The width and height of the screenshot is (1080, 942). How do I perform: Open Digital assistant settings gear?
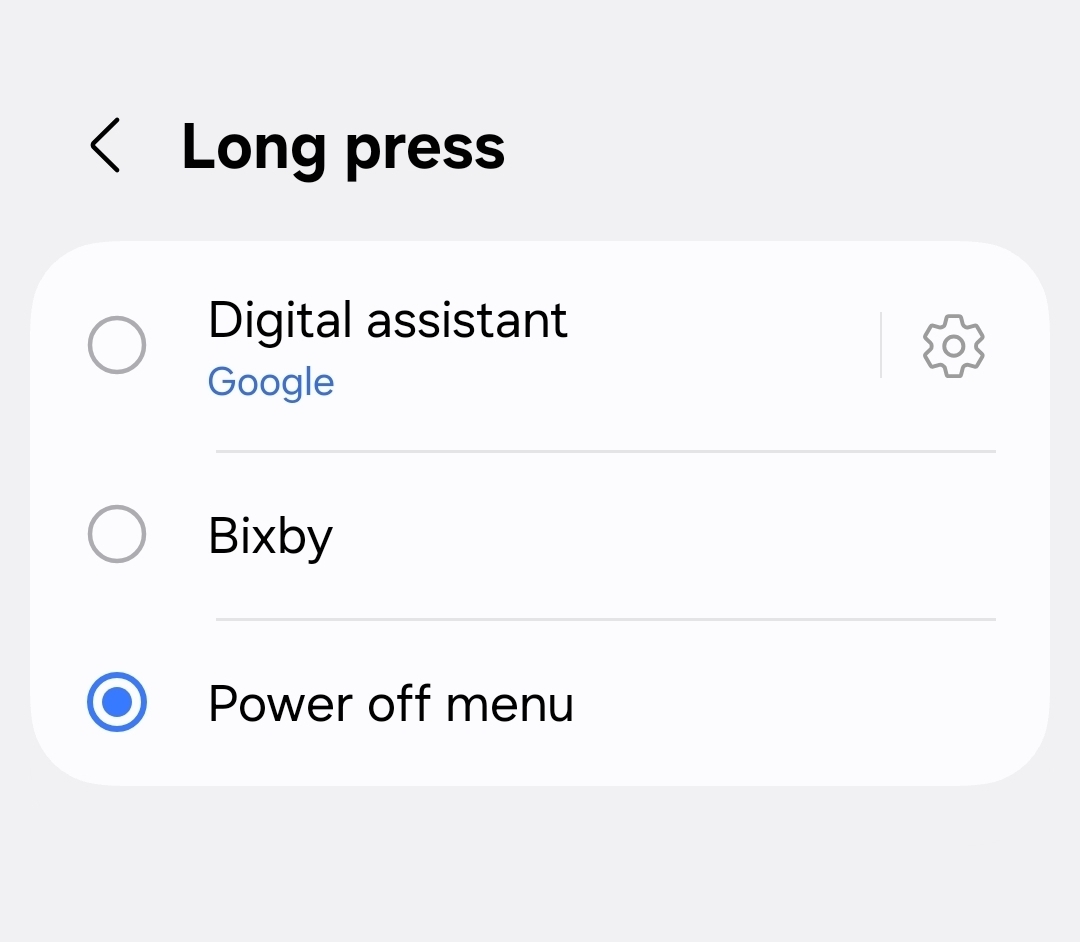click(x=953, y=346)
